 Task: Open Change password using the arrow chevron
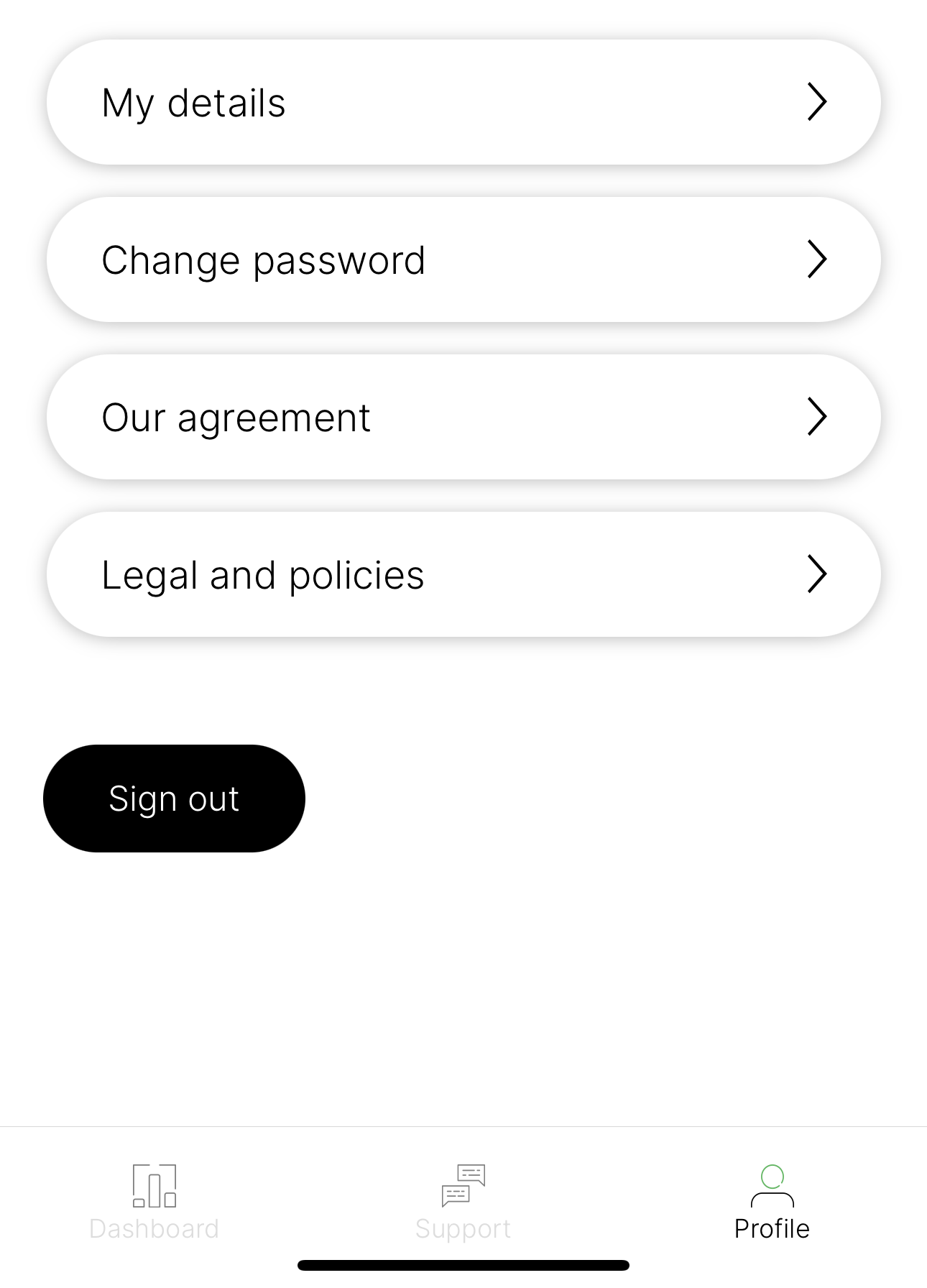pos(817,259)
